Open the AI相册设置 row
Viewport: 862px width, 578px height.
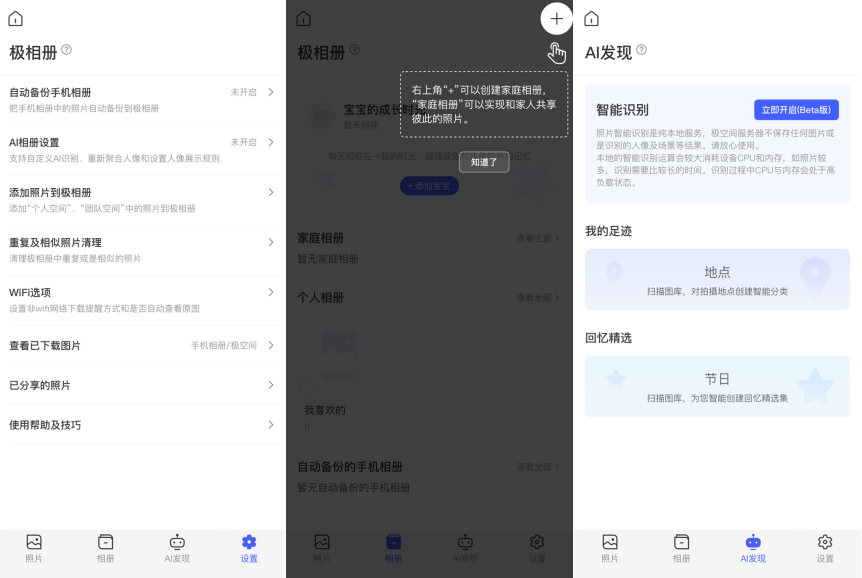coord(142,149)
